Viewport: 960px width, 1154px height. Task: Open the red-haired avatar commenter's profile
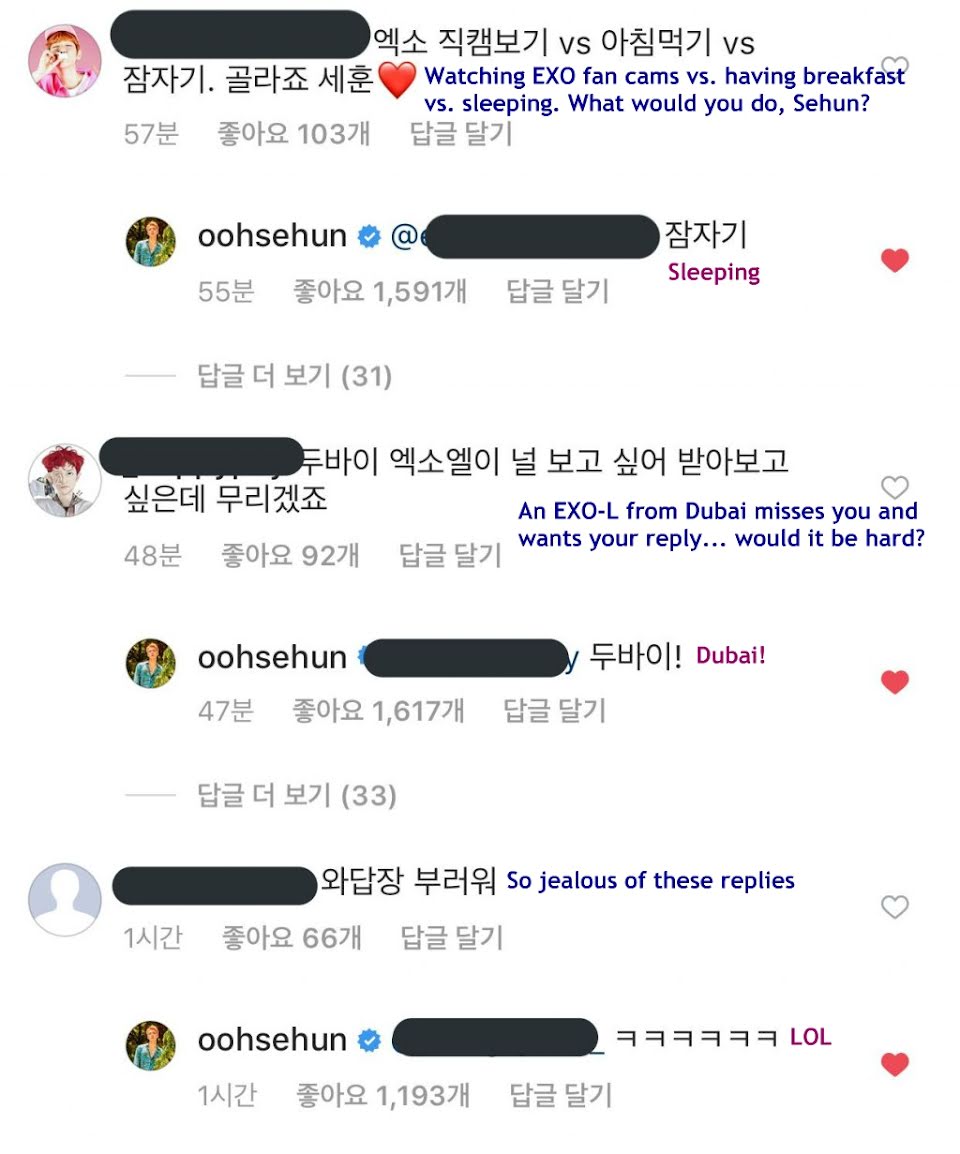click(x=63, y=480)
